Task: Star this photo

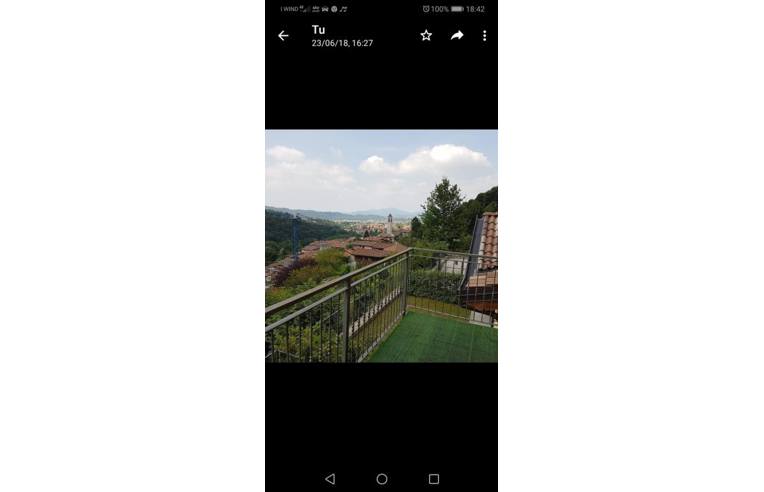Action: tap(426, 35)
